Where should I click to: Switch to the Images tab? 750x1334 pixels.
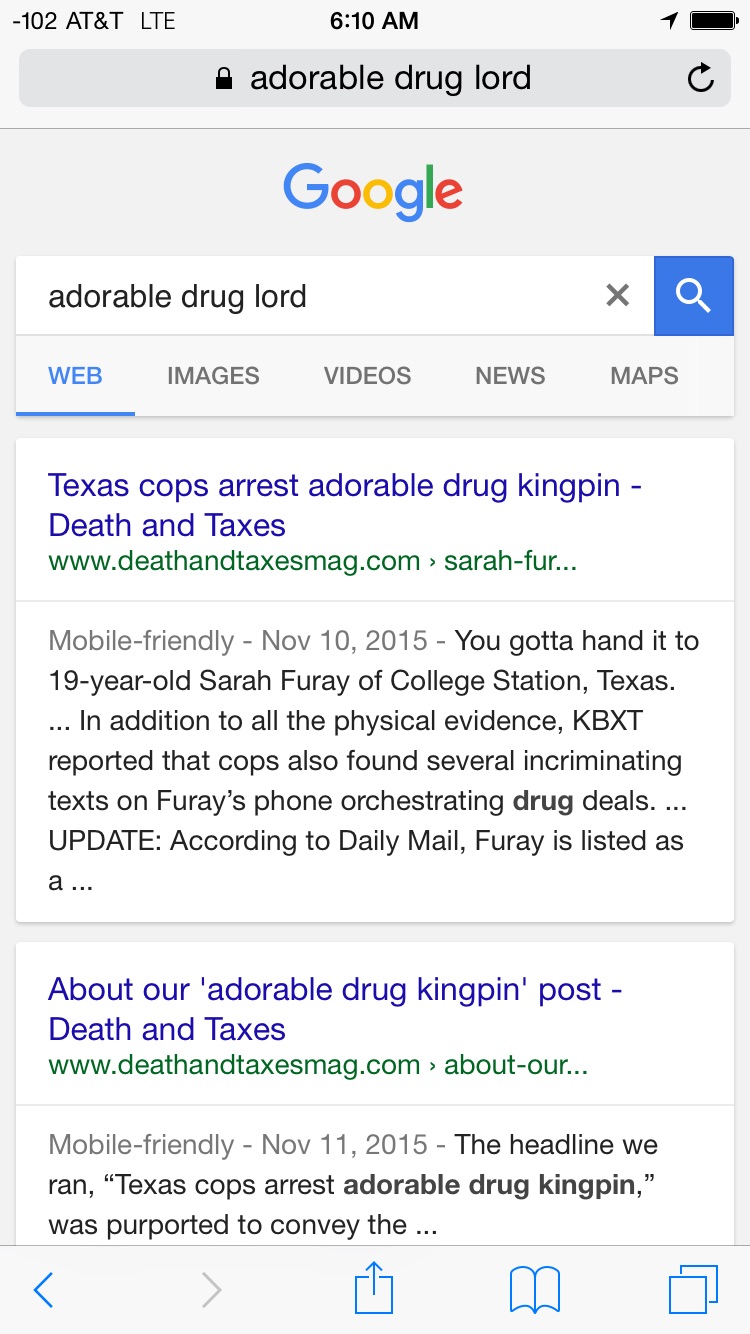[213, 376]
